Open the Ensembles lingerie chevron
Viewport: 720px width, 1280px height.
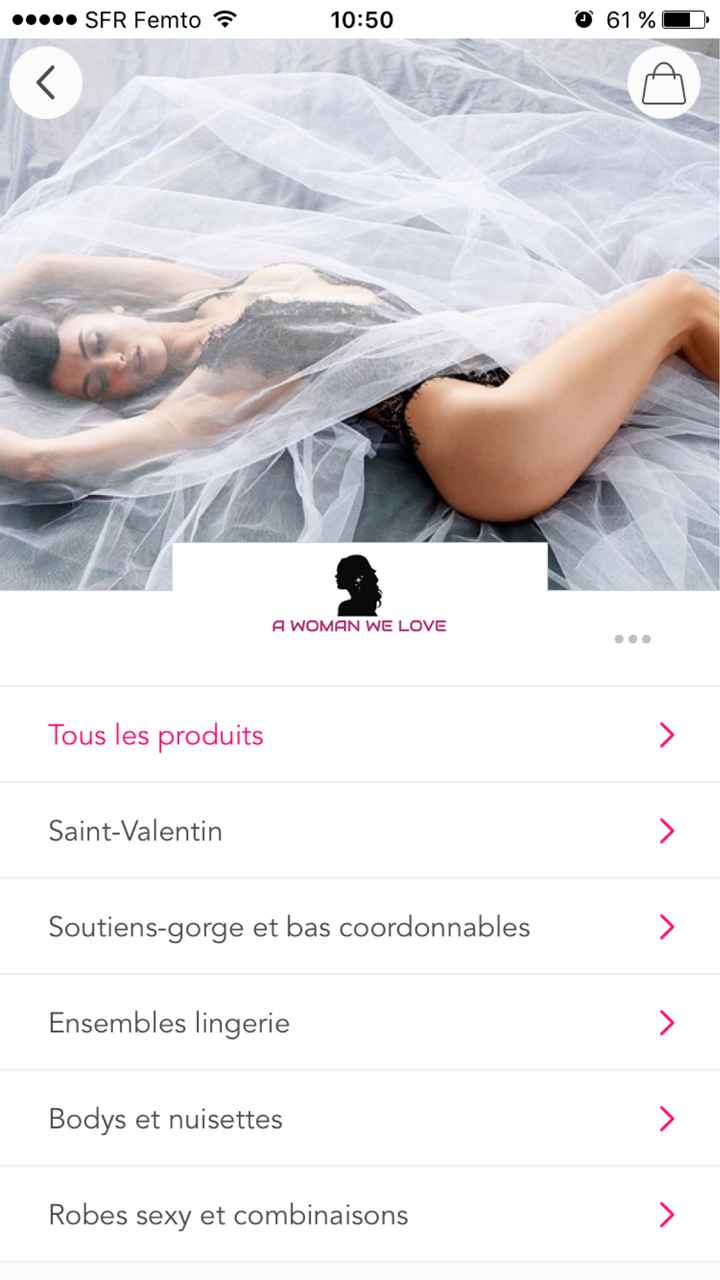[666, 1022]
